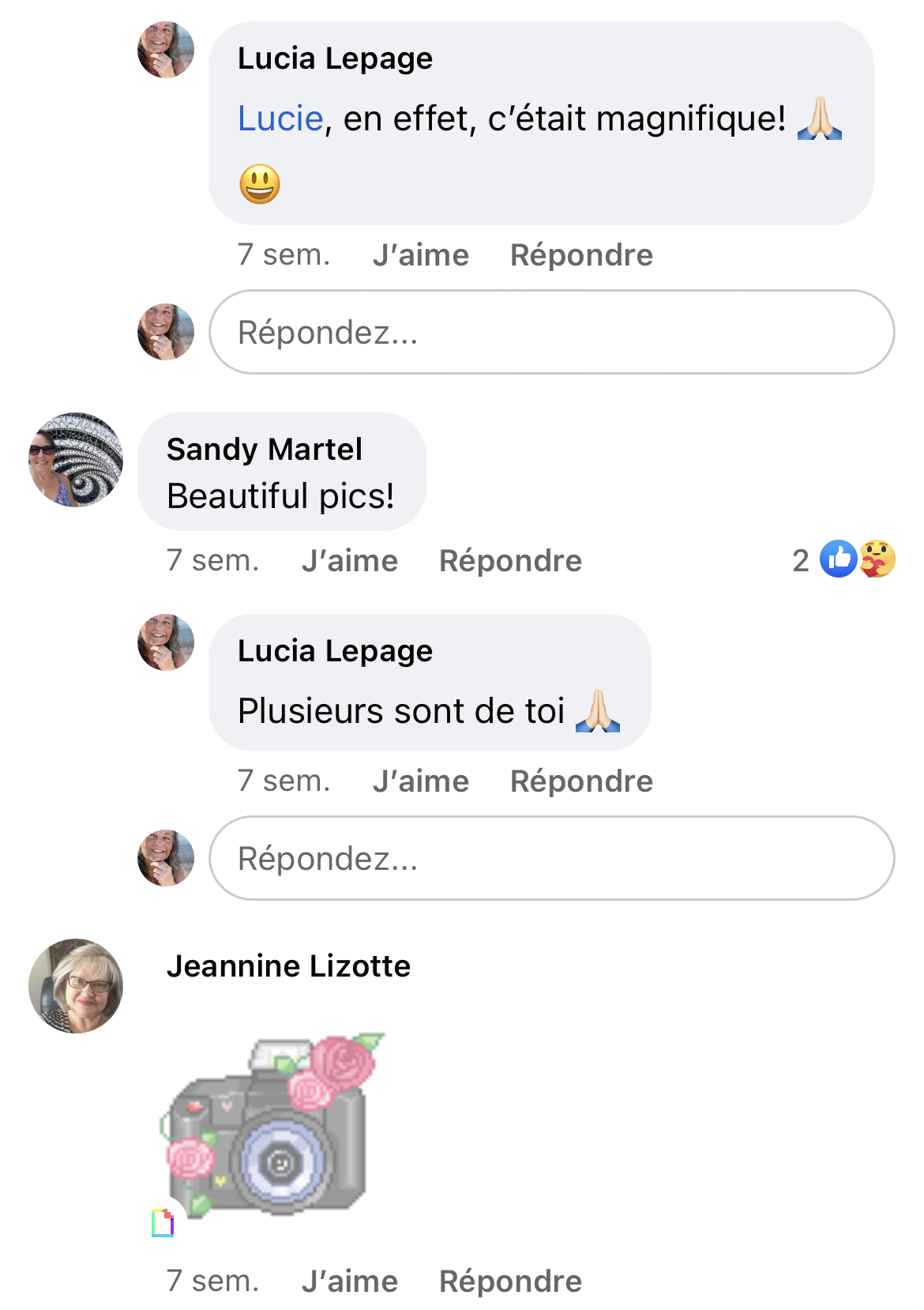Open Jeannine Lizotte's profile photo
The width and height of the screenshot is (924, 1310).
(x=76, y=986)
